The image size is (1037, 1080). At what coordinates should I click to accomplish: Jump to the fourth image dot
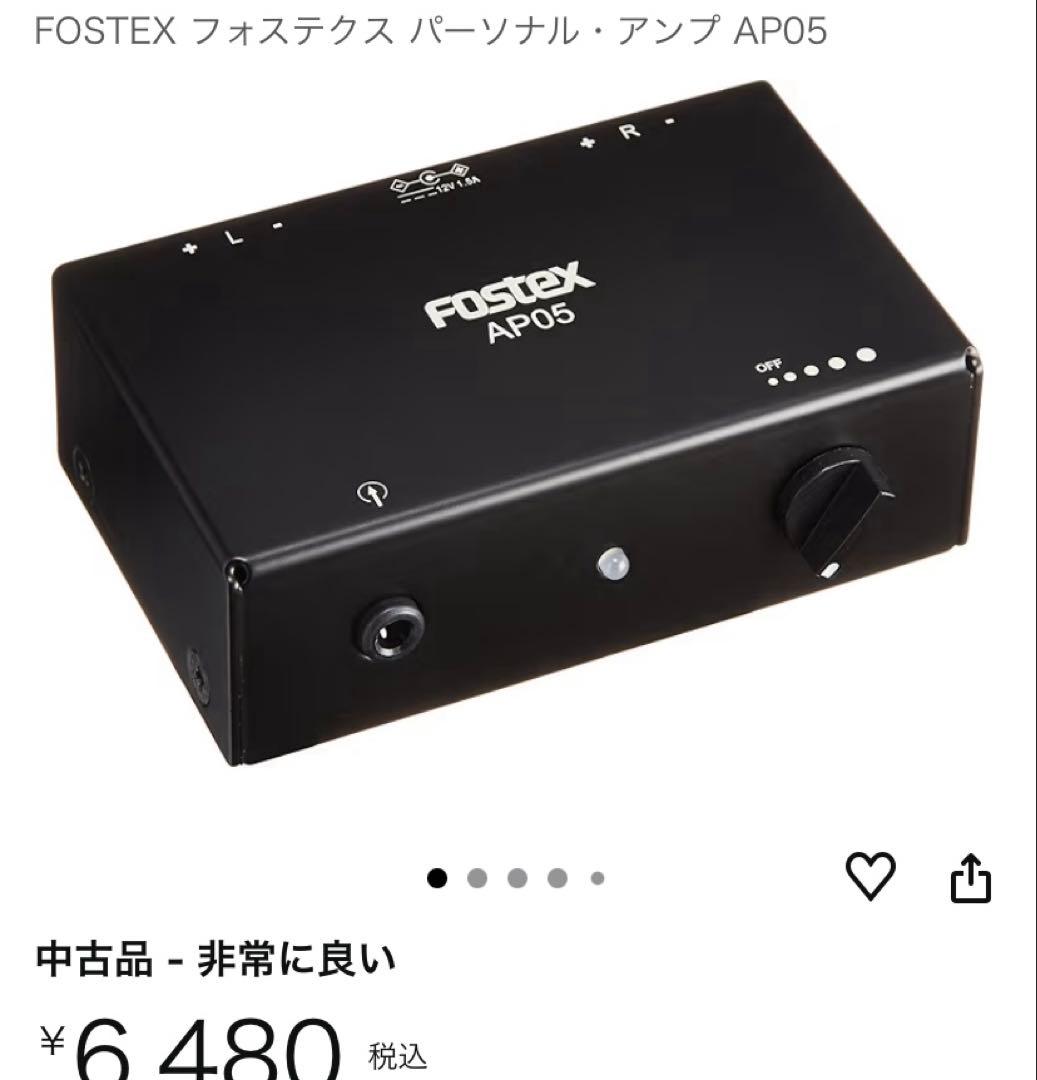[x=555, y=877]
